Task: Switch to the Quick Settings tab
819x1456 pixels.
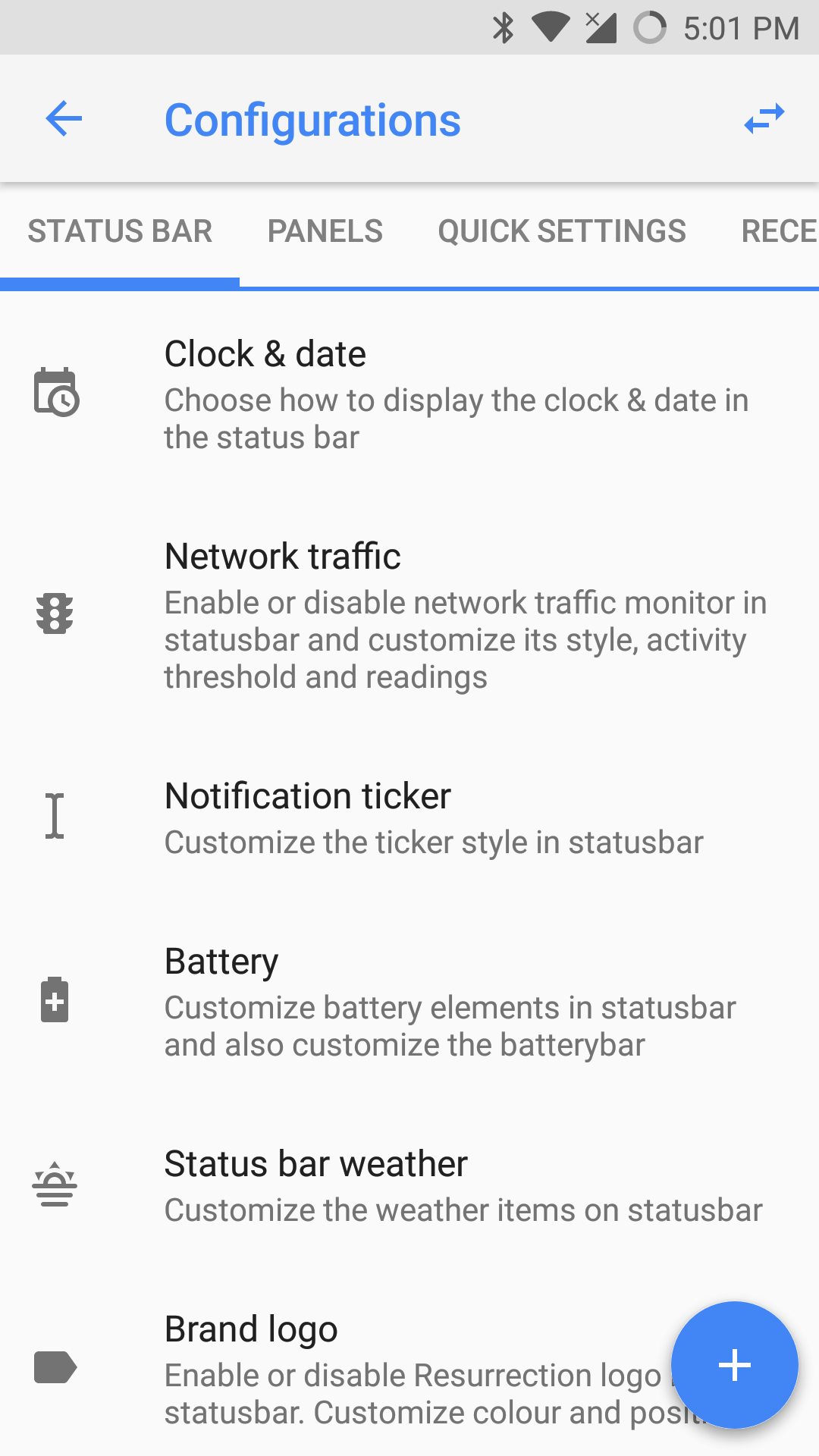Action: [x=561, y=231]
